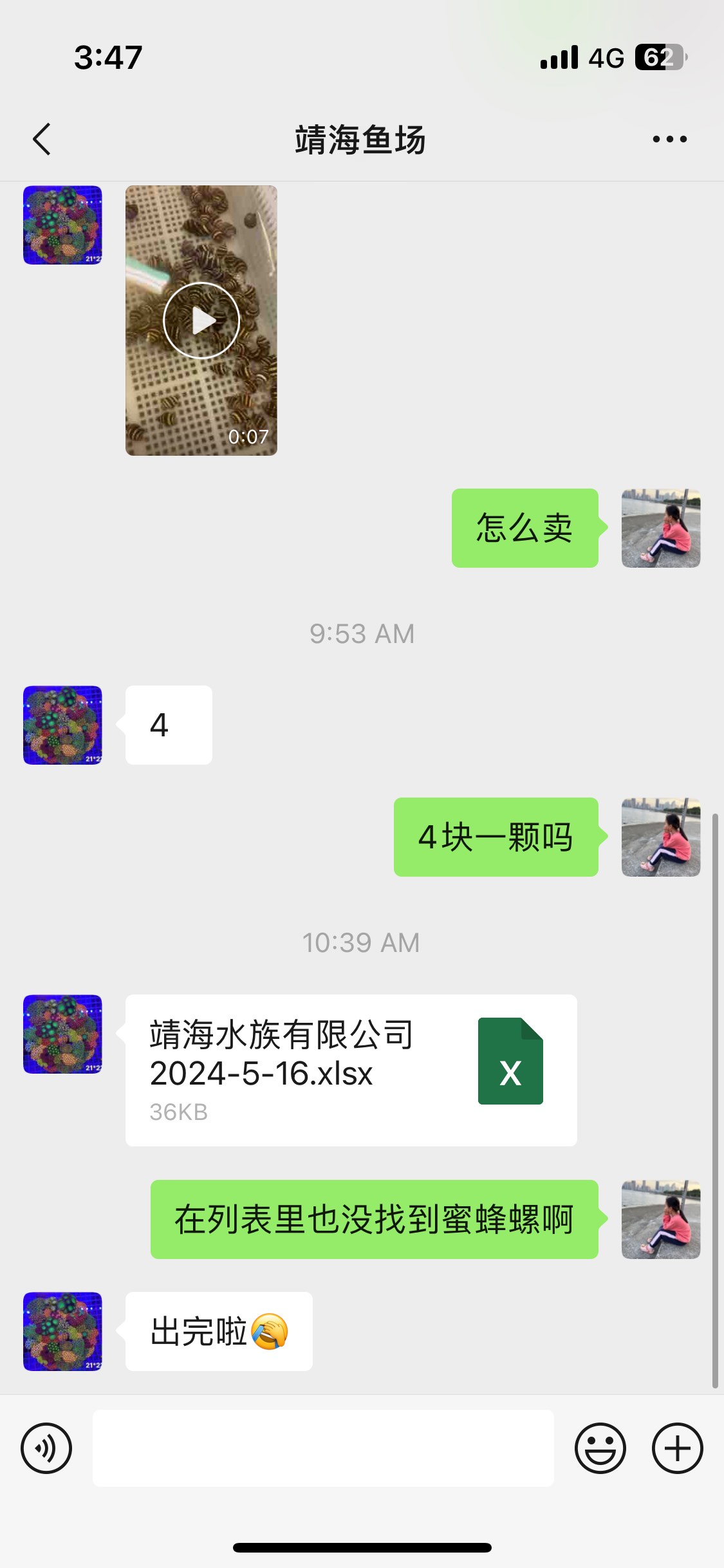
Task: Open the plus attachments menu
Action: pyautogui.click(x=677, y=1448)
